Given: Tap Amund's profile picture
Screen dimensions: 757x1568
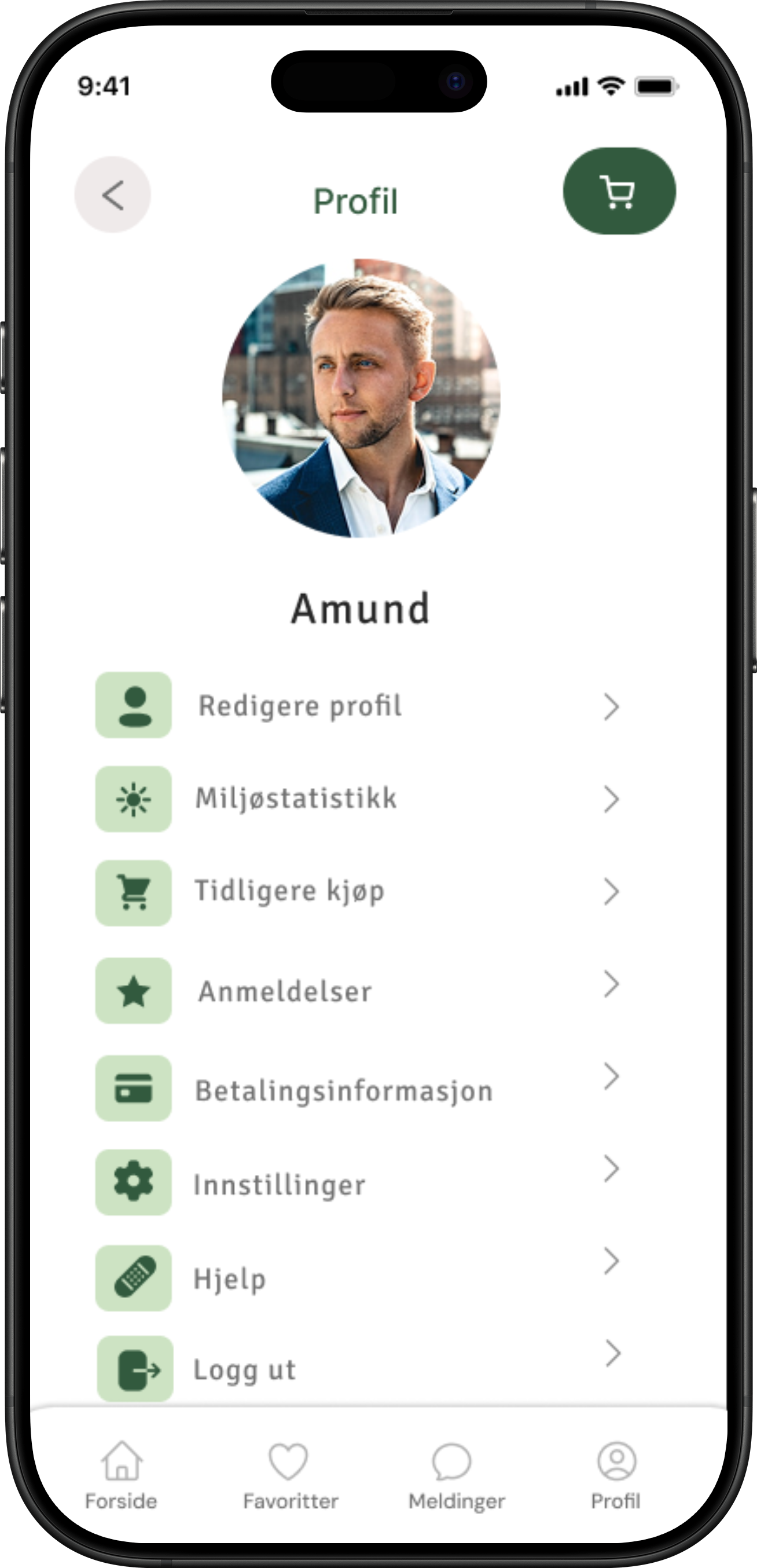Looking at the screenshot, I should (x=362, y=399).
